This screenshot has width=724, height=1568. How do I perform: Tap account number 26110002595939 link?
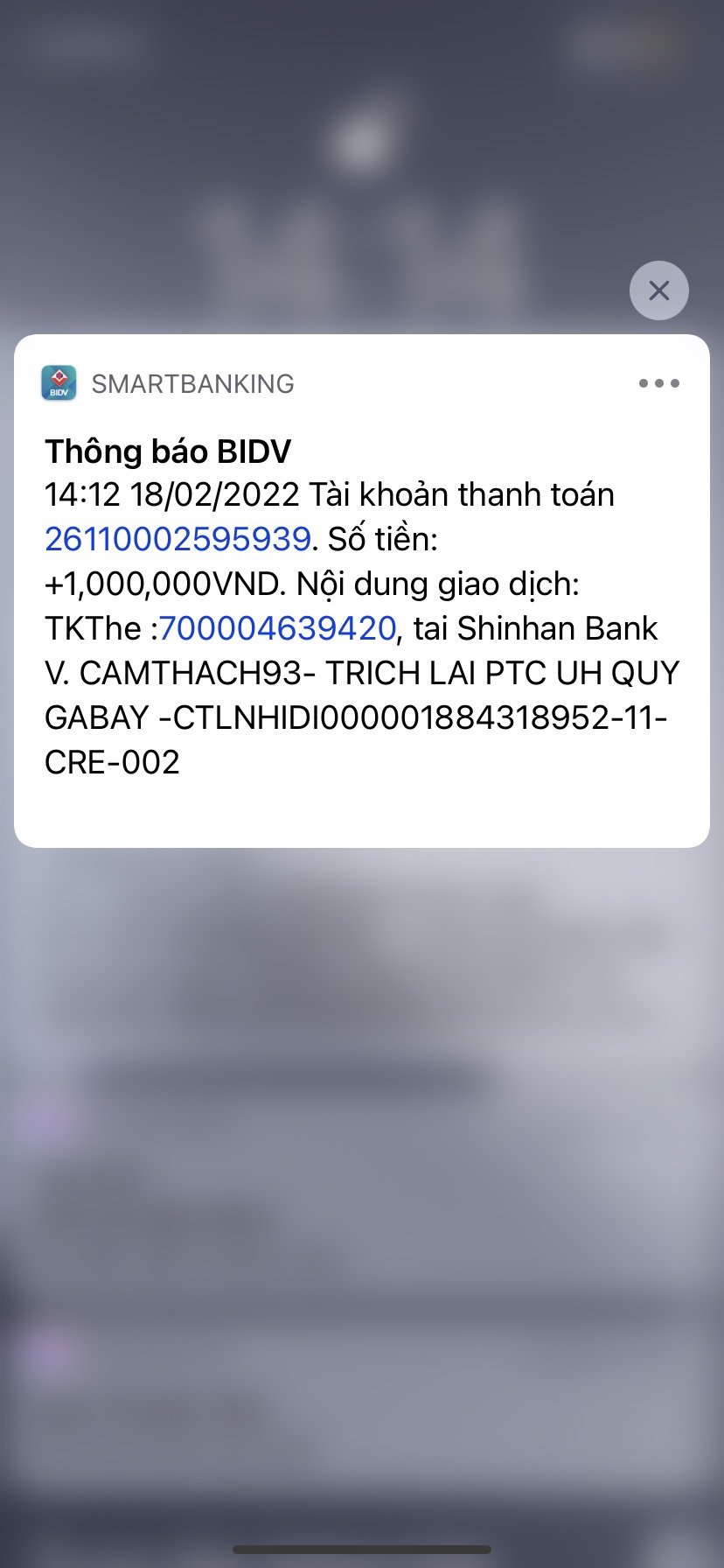[x=178, y=539]
